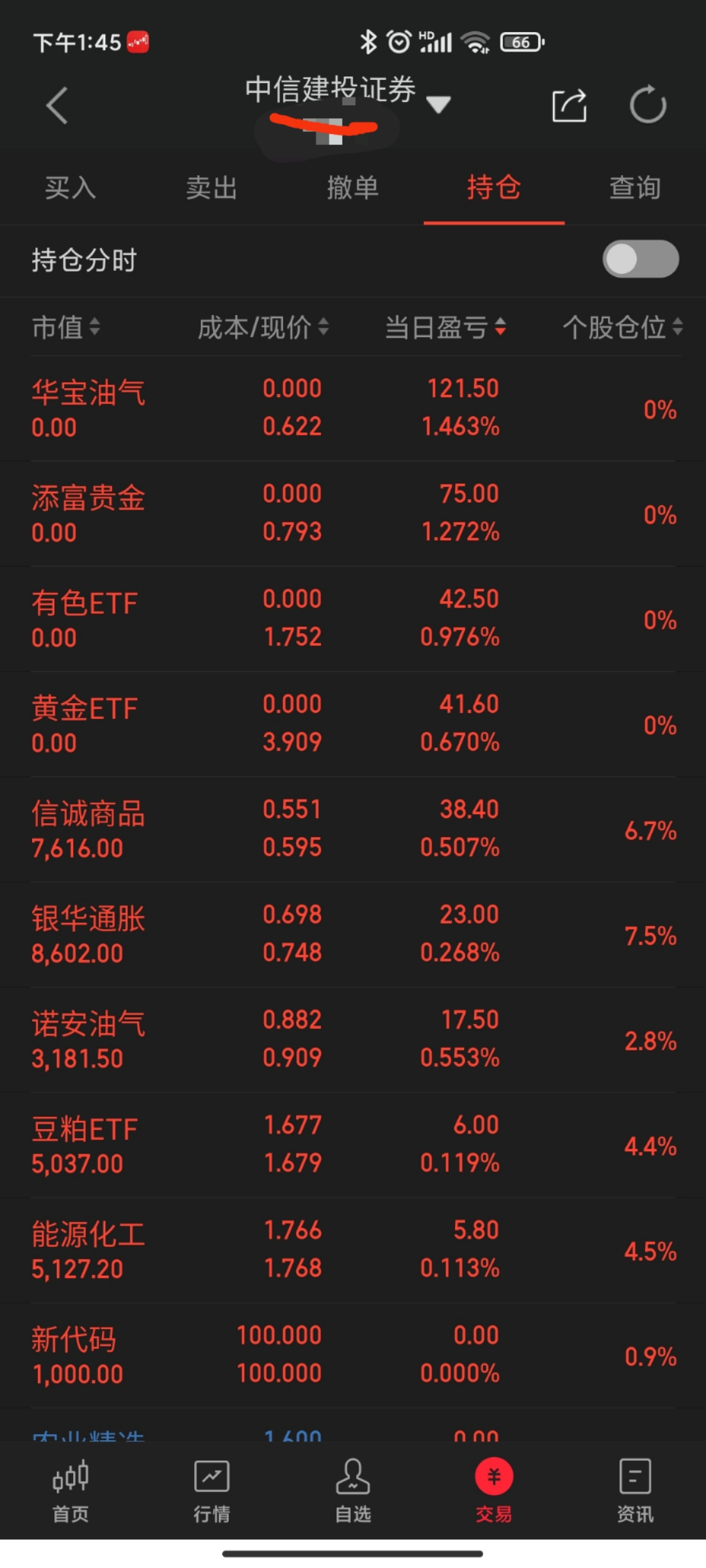Select the 豆粕ETF holding row
The width and height of the screenshot is (706, 1568).
click(x=353, y=1145)
